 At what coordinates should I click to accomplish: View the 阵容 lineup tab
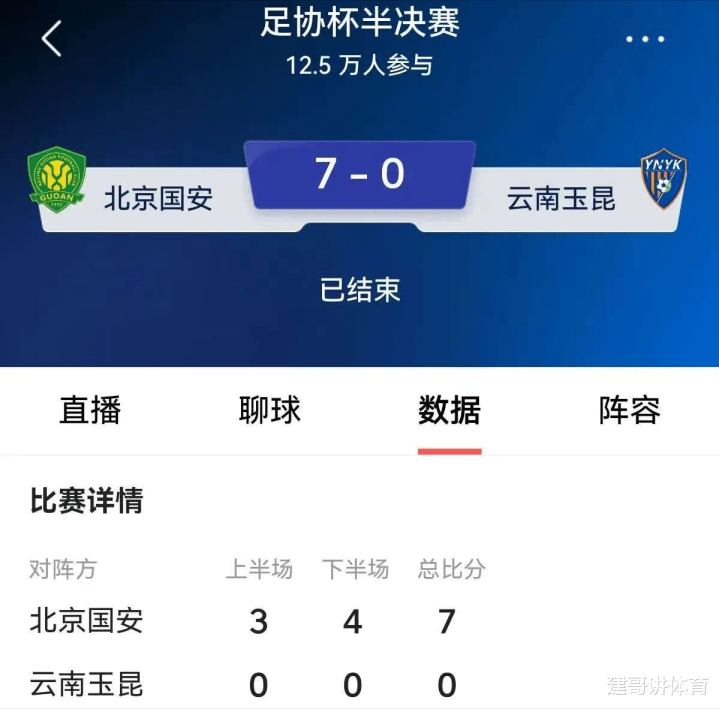coord(629,410)
